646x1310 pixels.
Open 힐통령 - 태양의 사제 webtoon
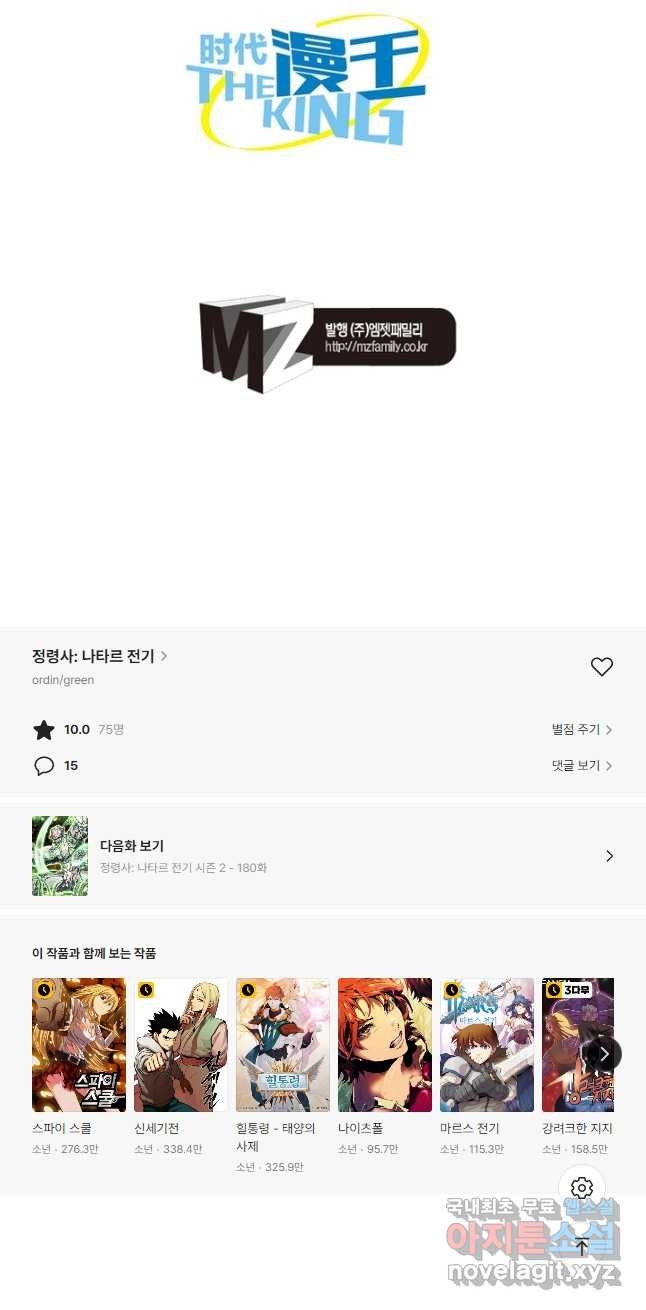[x=283, y=1045]
